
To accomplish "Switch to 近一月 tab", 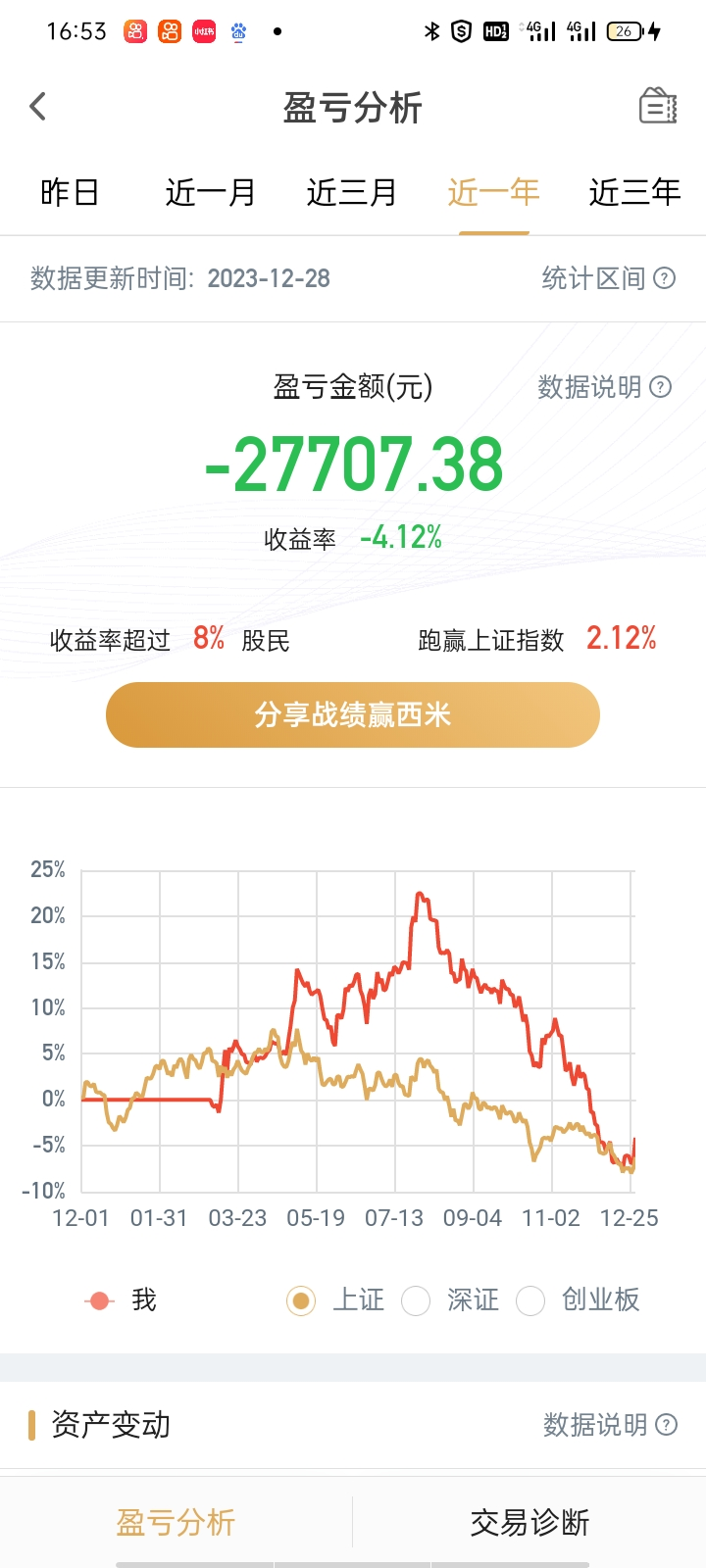I will tap(210, 193).
